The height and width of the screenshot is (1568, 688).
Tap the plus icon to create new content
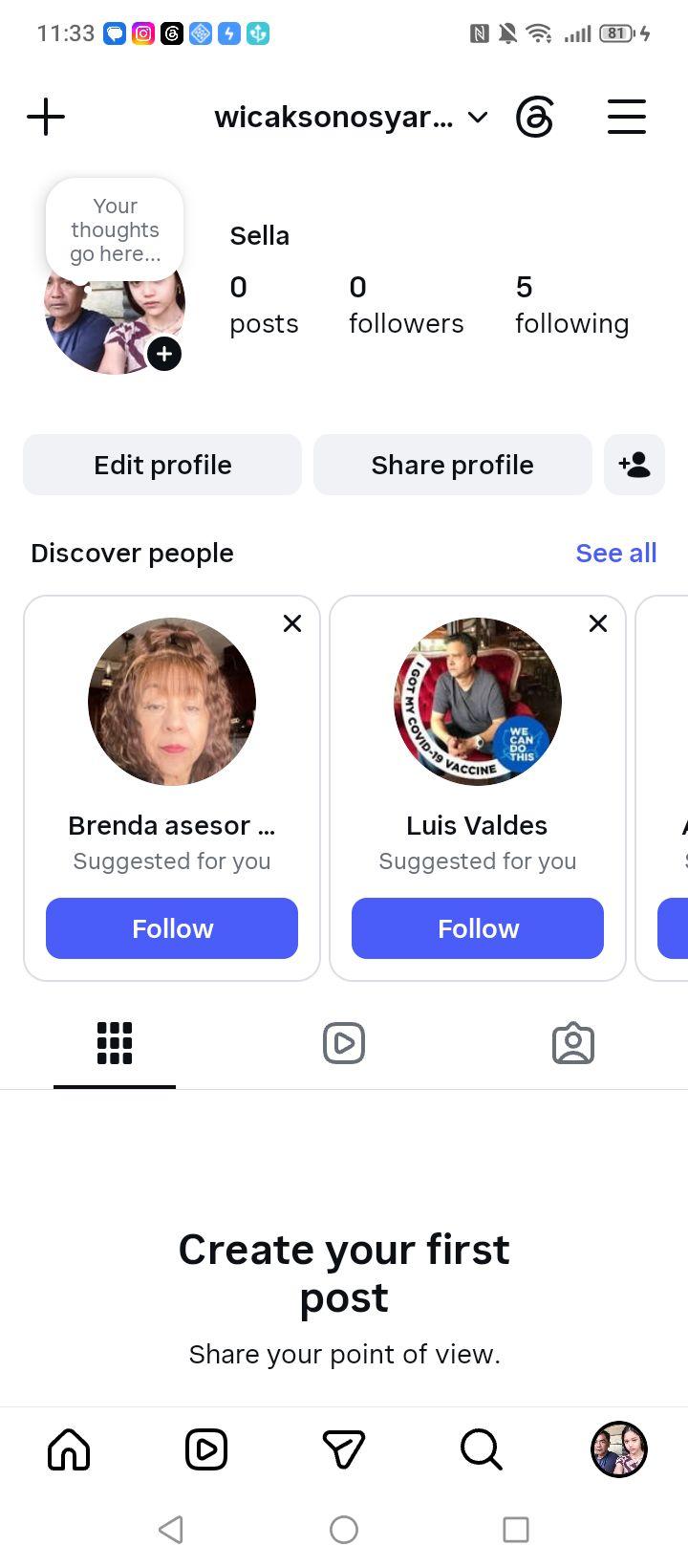[46, 118]
